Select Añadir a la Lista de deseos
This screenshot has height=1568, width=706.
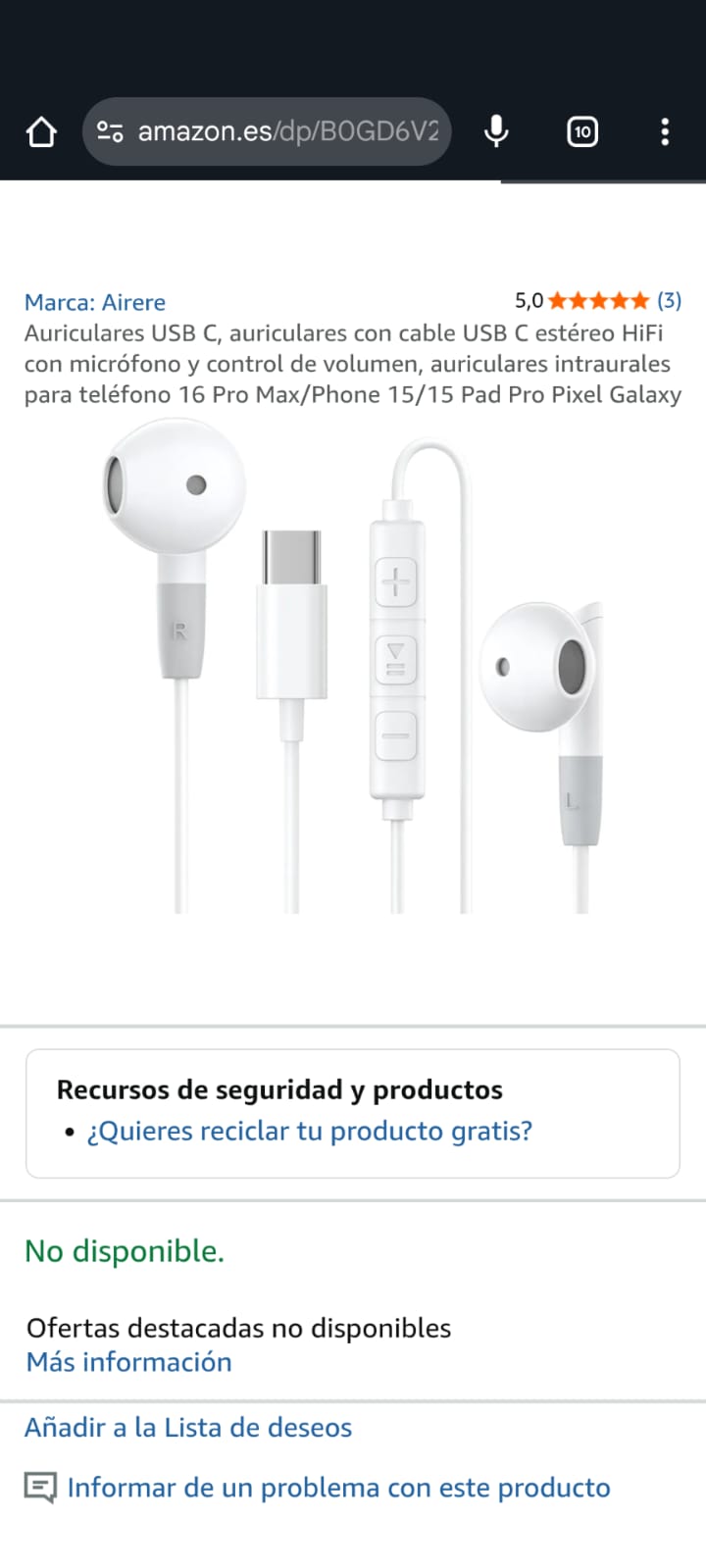coord(188,1427)
